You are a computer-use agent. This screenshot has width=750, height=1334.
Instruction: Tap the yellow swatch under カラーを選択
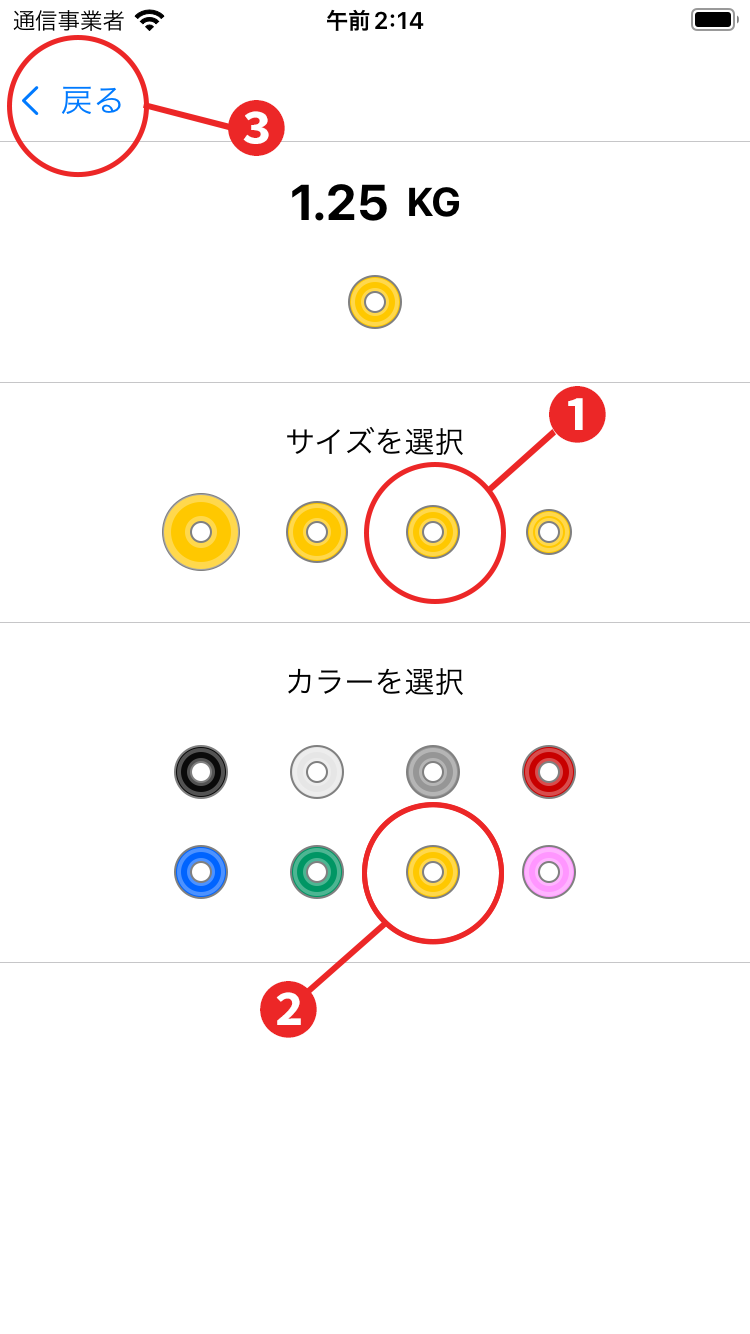coord(433,872)
